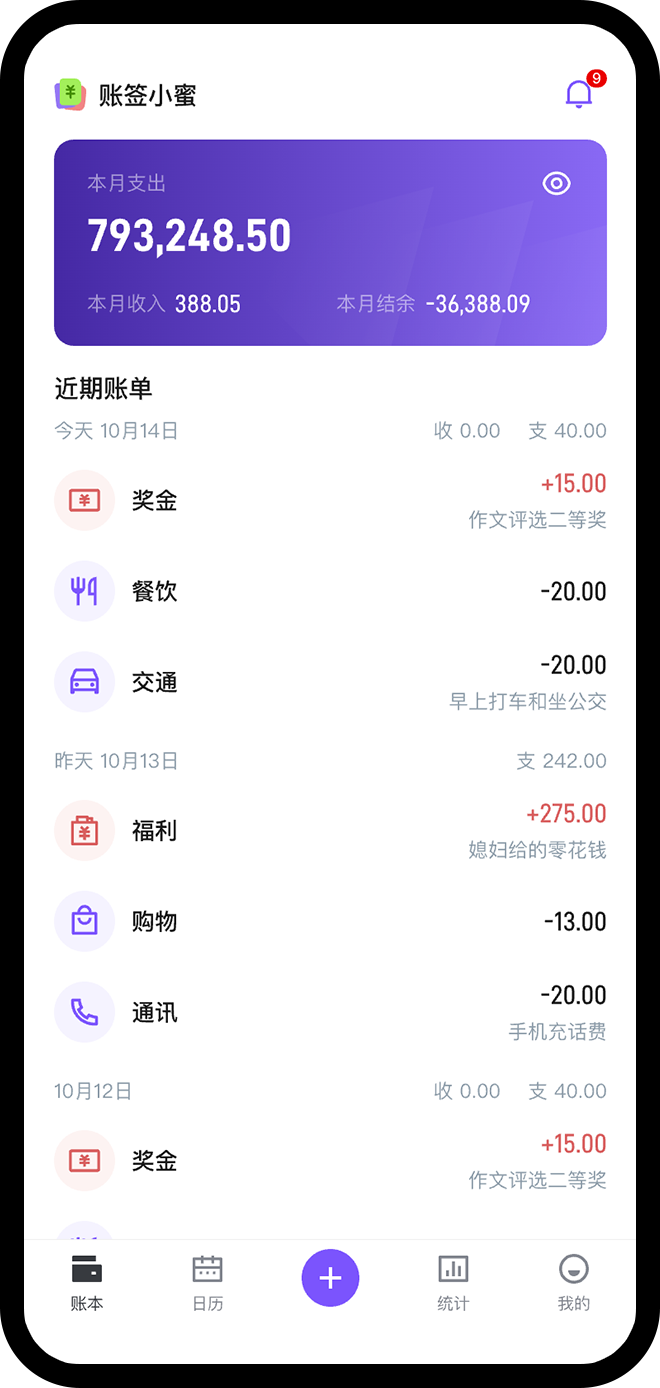Switch to the 日历 tab
Image resolution: width=660 pixels, height=1388 pixels.
(x=207, y=1282)
